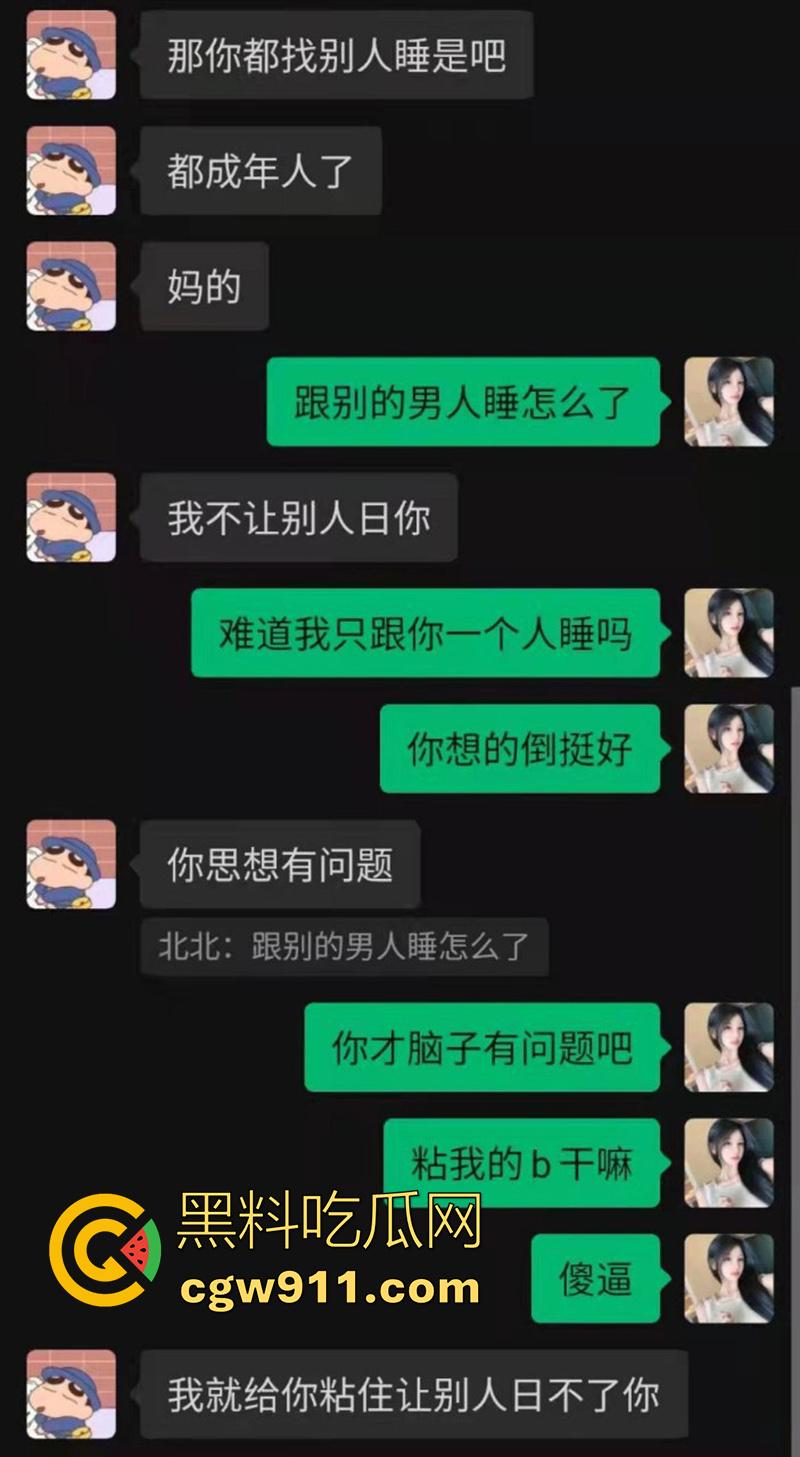
Task: Click the sender avatar beside "妈的"
Action: [68, 286]
